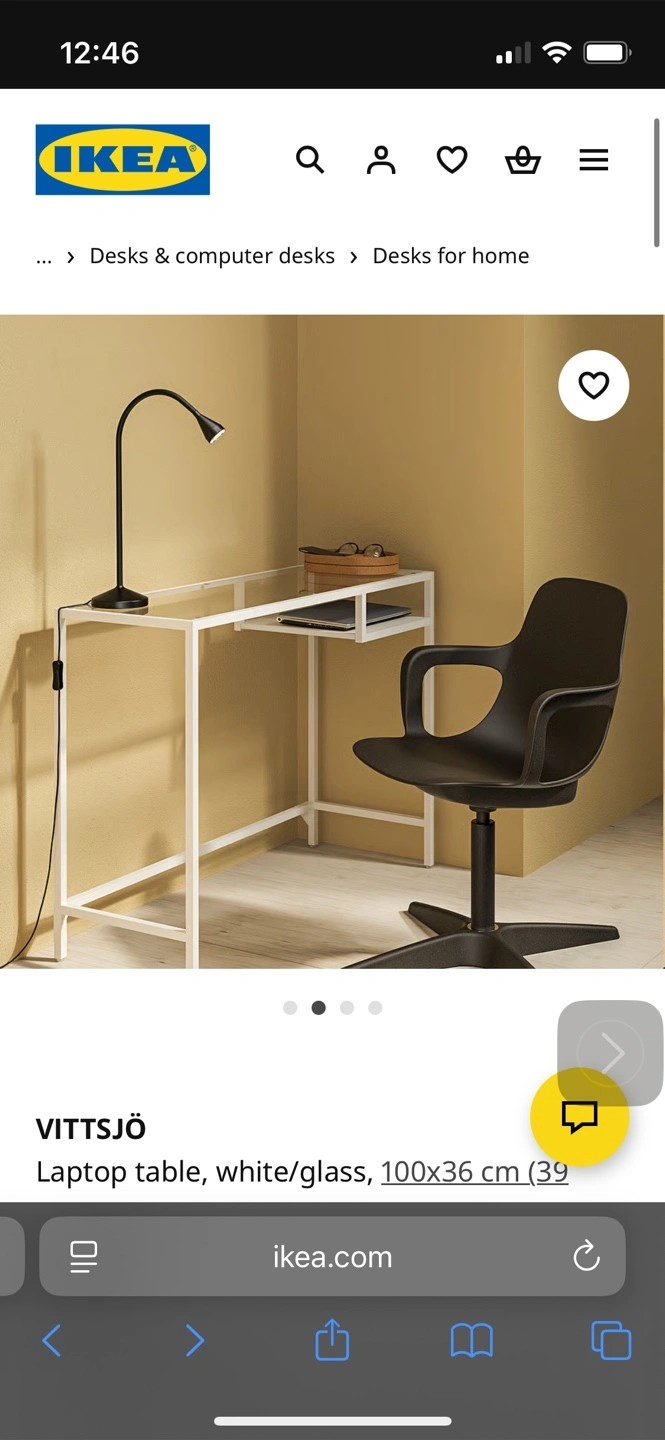665x1440 pixels.
Task: Open the account profile icon
Action: (381, 160)
